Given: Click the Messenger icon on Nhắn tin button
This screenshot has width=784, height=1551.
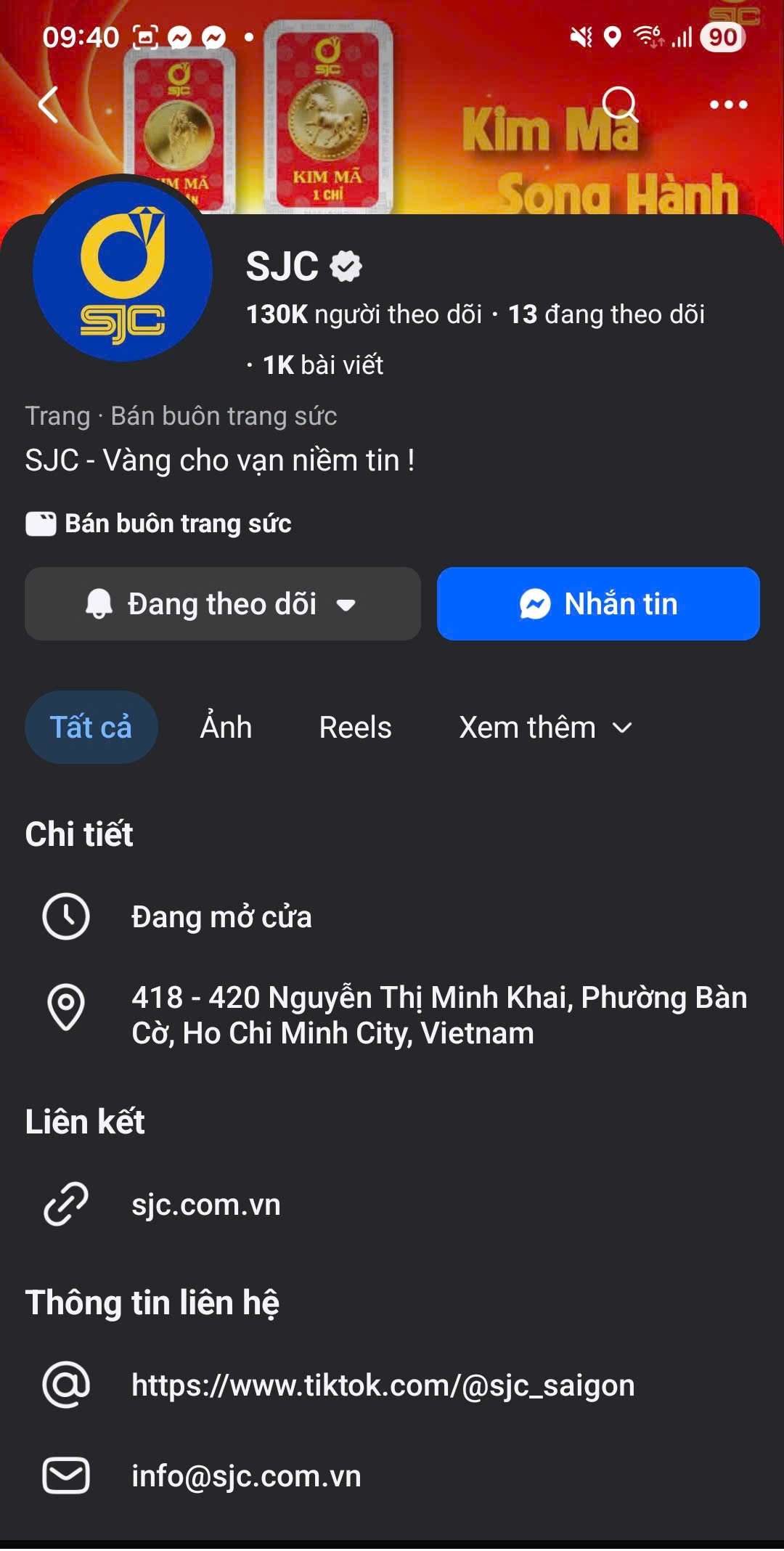Looking at the screenshot, I should [x=535, y=603].
